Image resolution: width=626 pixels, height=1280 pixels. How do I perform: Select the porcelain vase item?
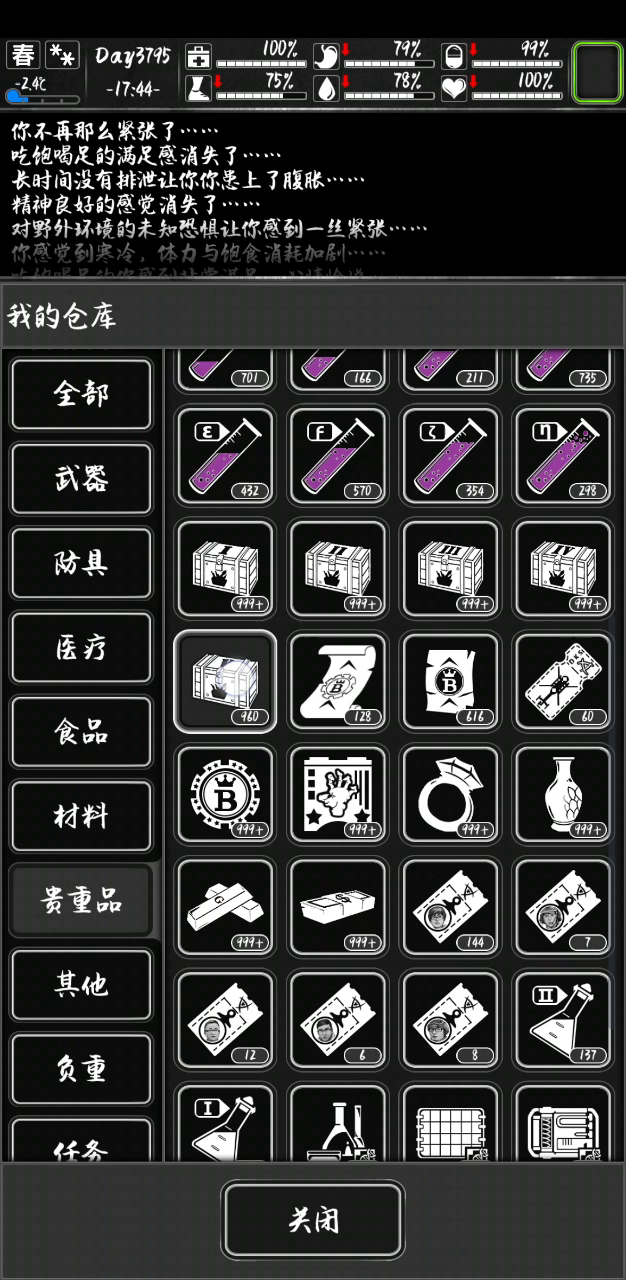(x=563, y=794)
